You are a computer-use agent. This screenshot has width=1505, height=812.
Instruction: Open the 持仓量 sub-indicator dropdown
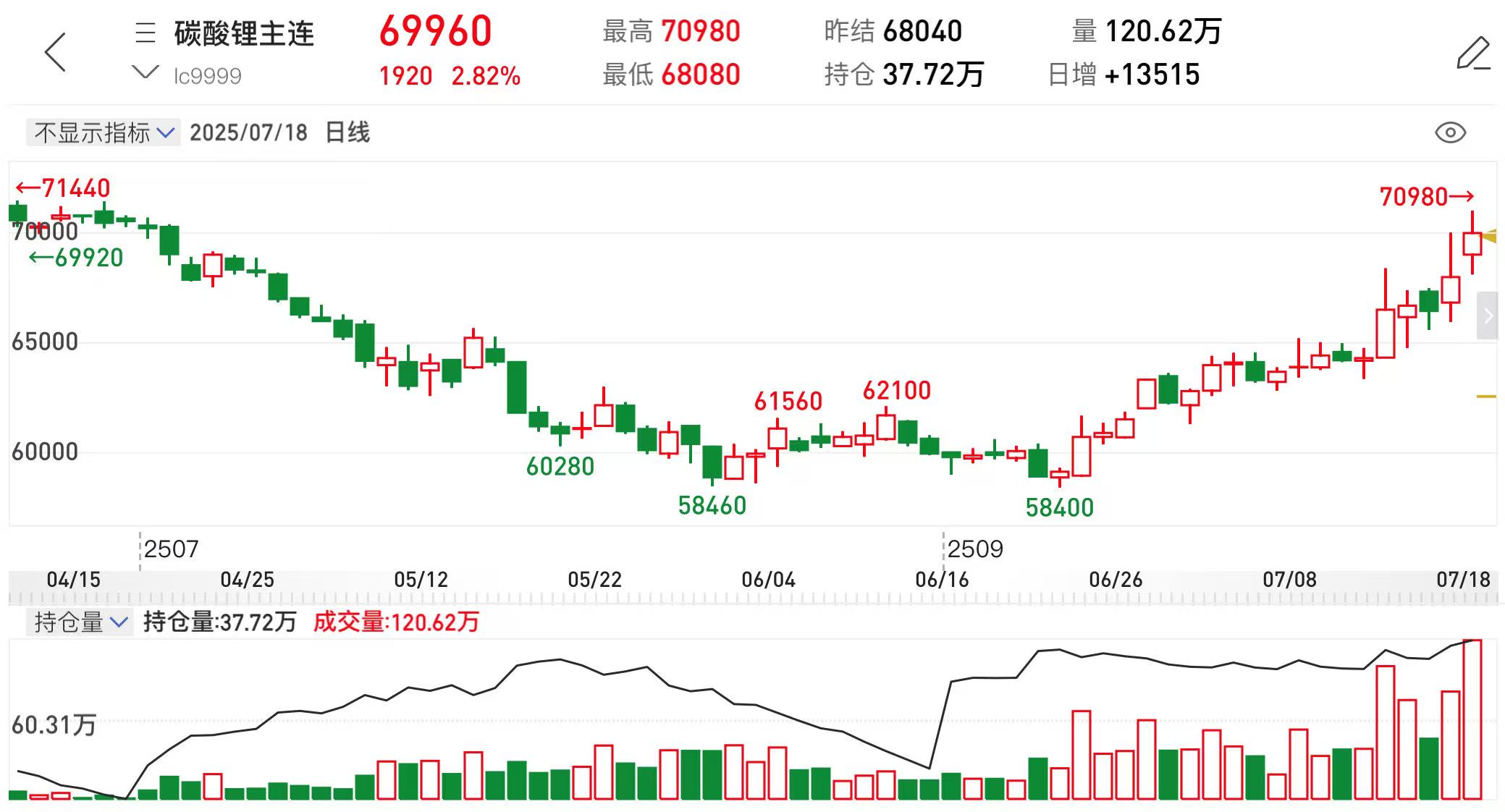click(x=80, y=622)
